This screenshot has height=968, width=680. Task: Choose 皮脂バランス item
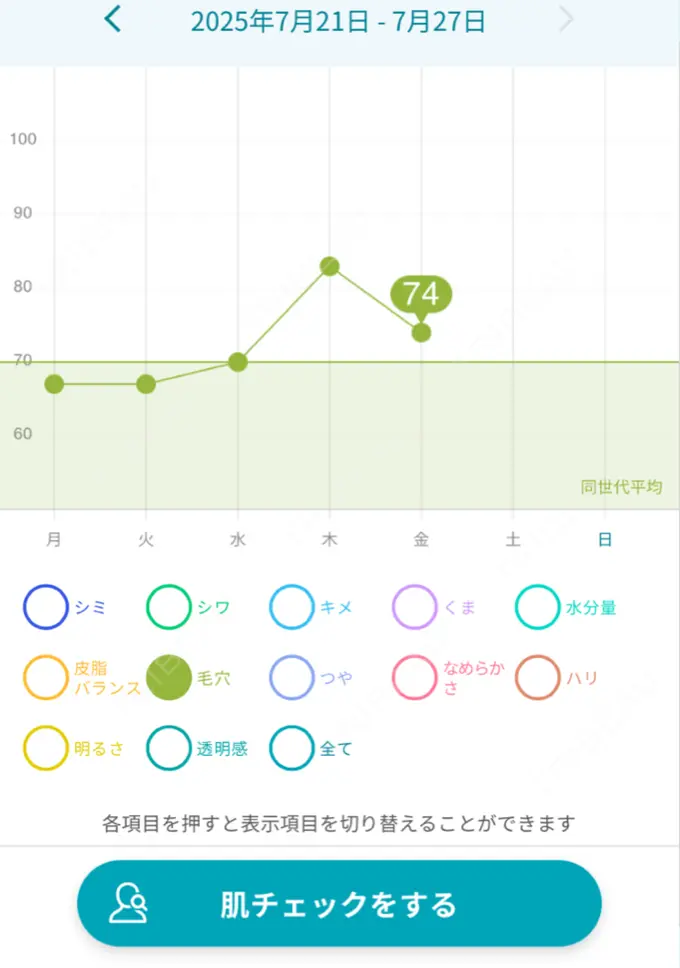46,678
